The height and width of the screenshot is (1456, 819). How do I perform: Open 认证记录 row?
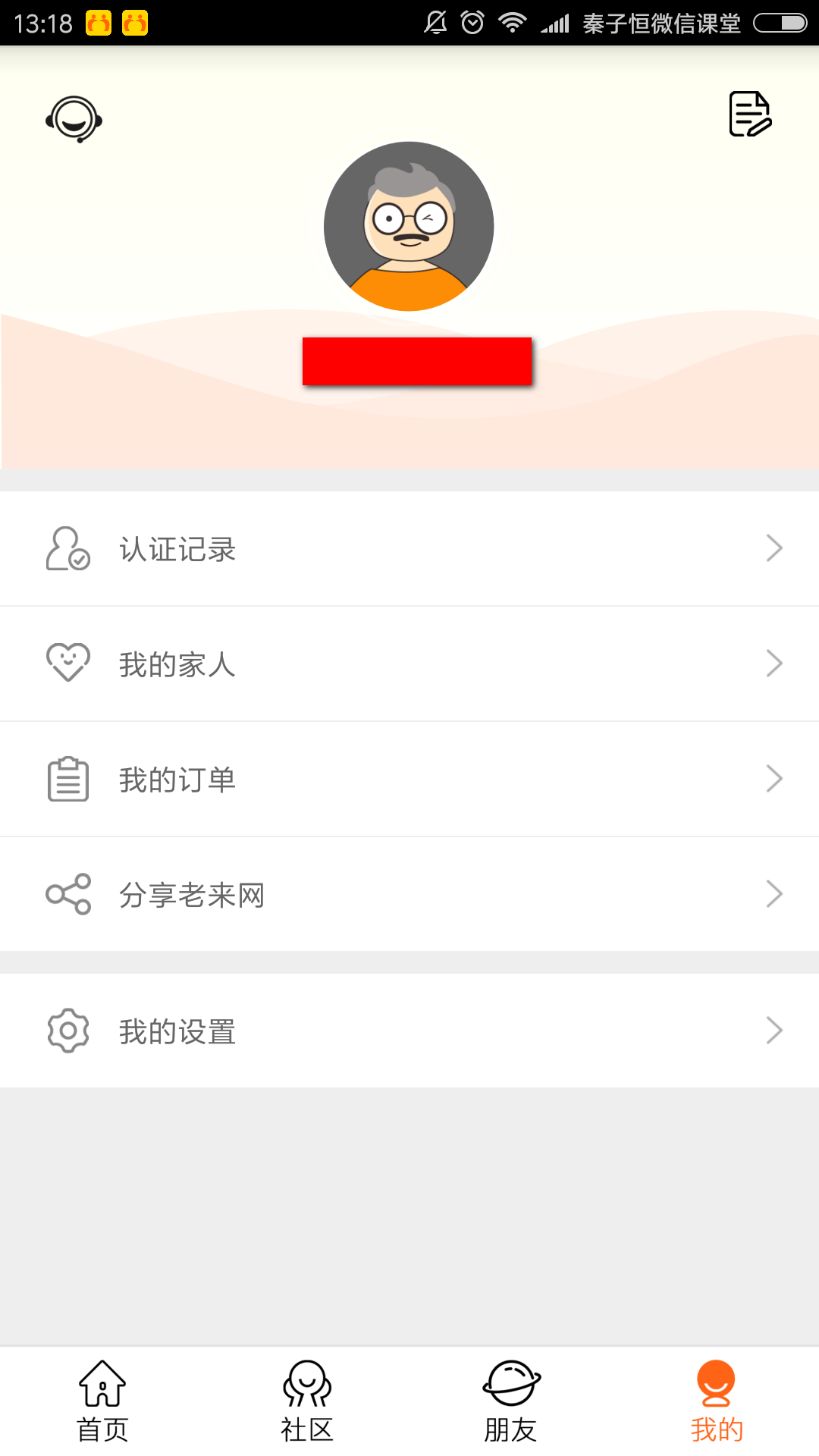(409, 548)
